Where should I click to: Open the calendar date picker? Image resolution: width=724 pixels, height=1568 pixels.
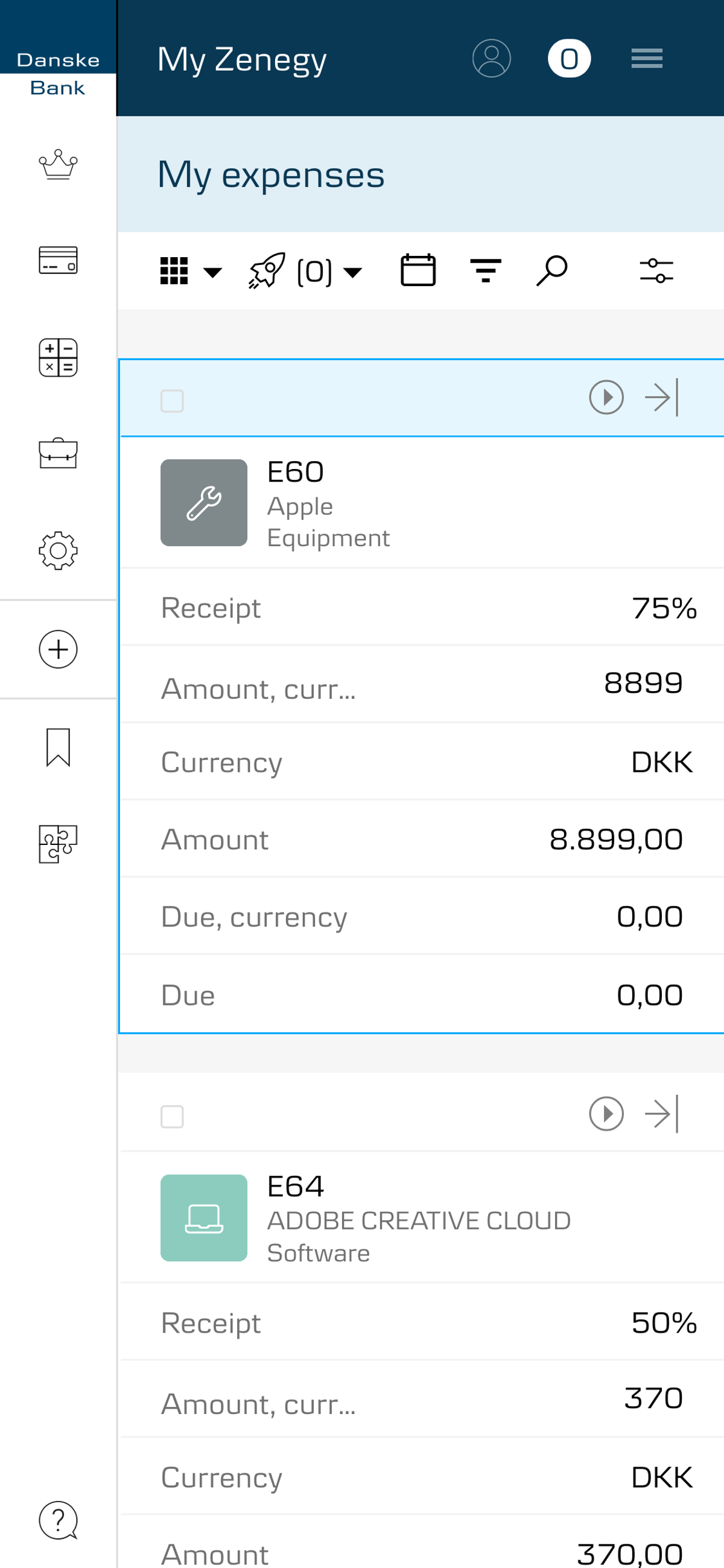click(x=418, y=270)
